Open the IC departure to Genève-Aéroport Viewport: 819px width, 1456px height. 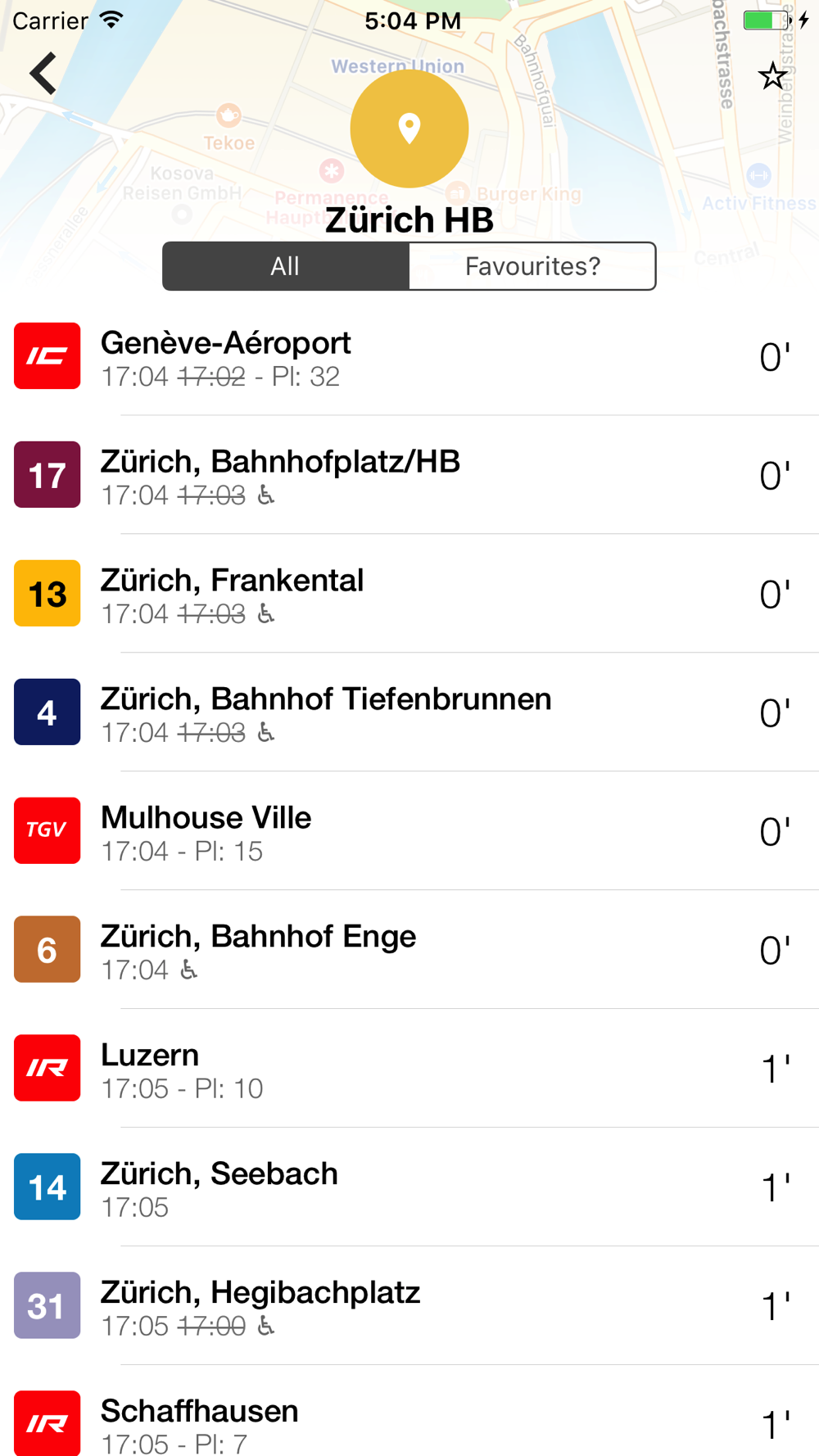(x=409, y=357)
